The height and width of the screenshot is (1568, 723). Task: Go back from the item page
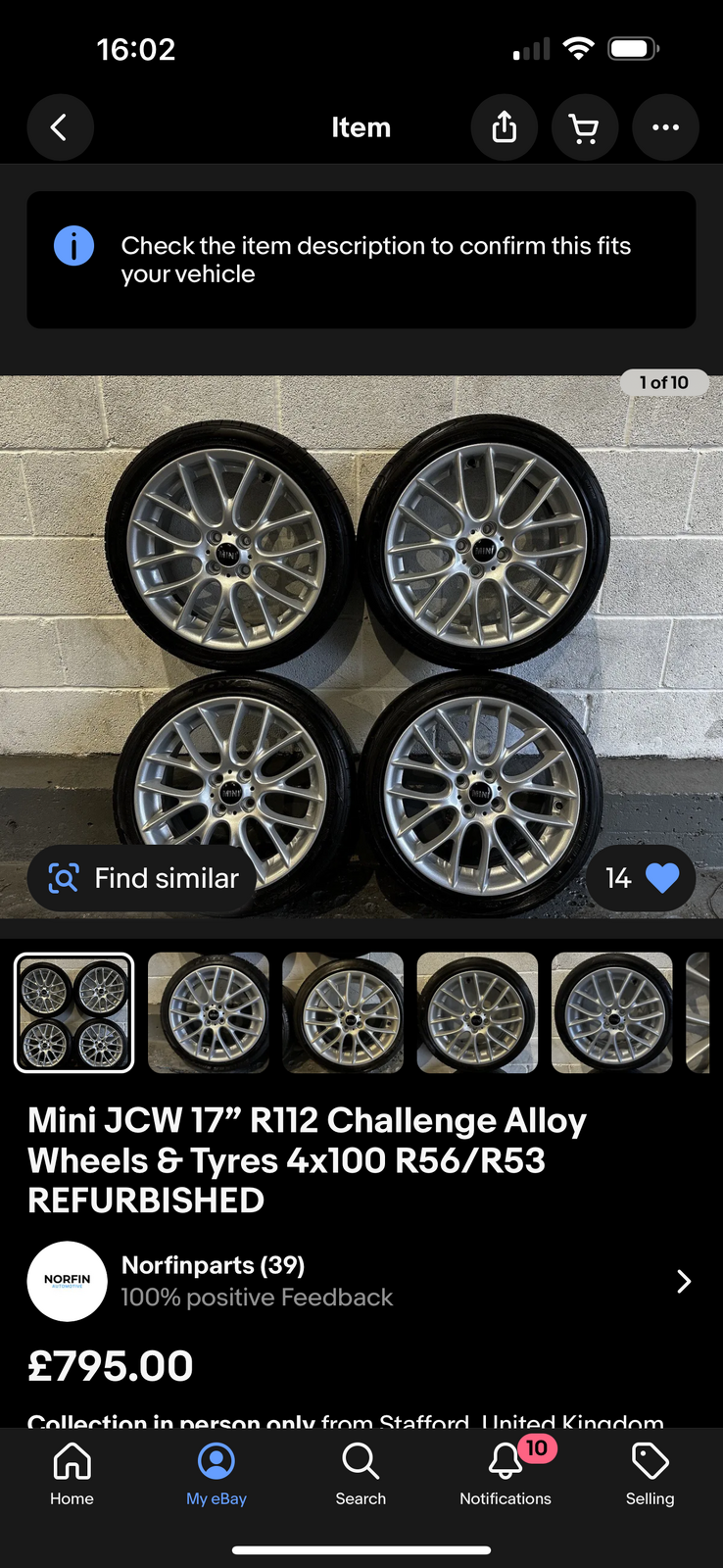(60, 127)
